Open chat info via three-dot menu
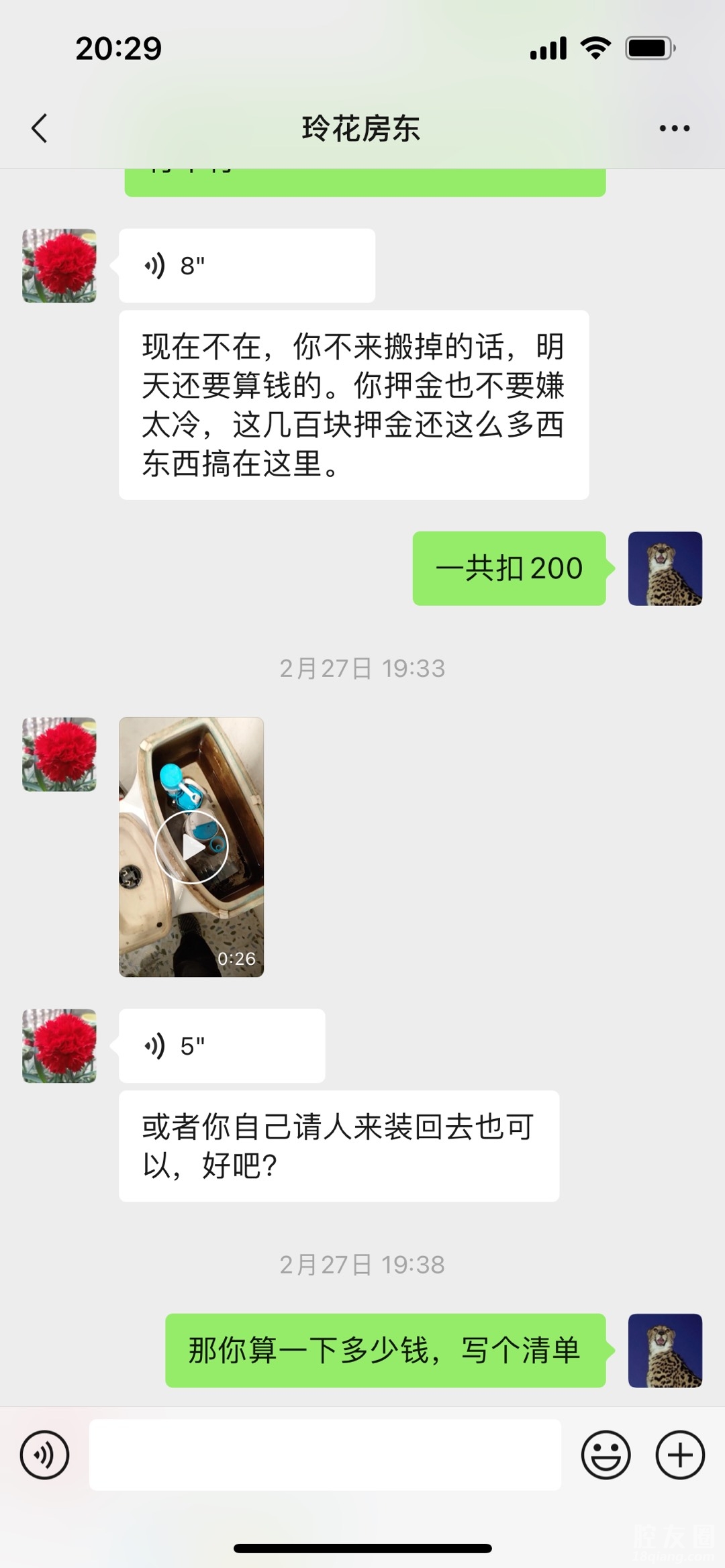This screenshot has height=1568, width=725. [674, 128]
